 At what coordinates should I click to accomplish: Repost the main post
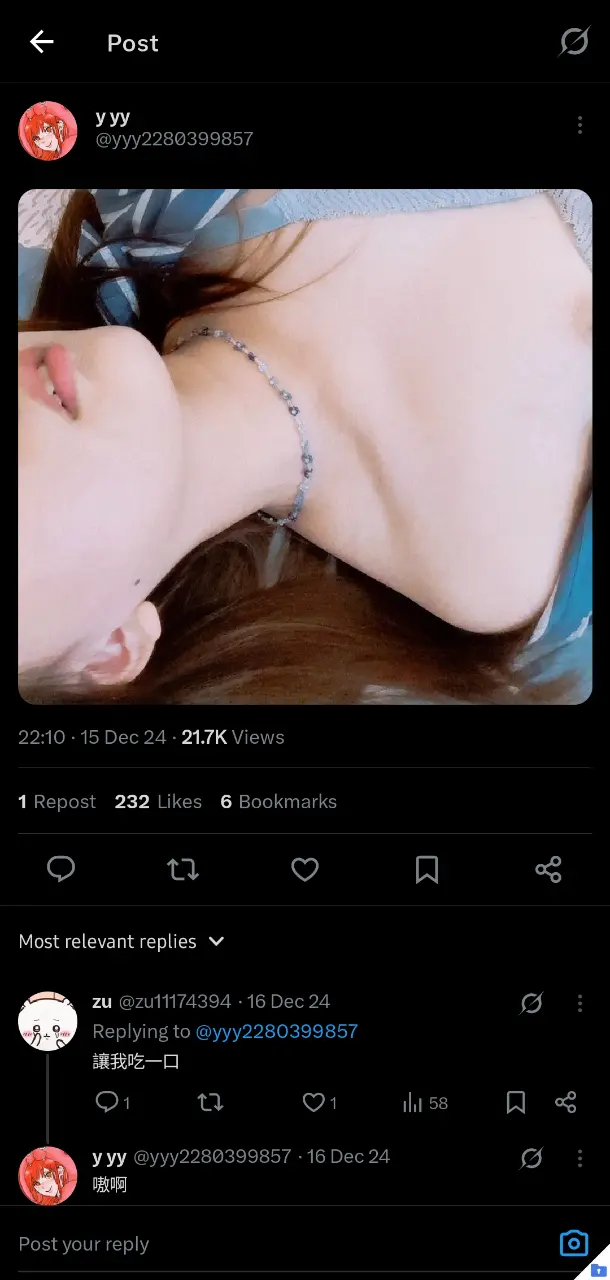tap(183, 870)
